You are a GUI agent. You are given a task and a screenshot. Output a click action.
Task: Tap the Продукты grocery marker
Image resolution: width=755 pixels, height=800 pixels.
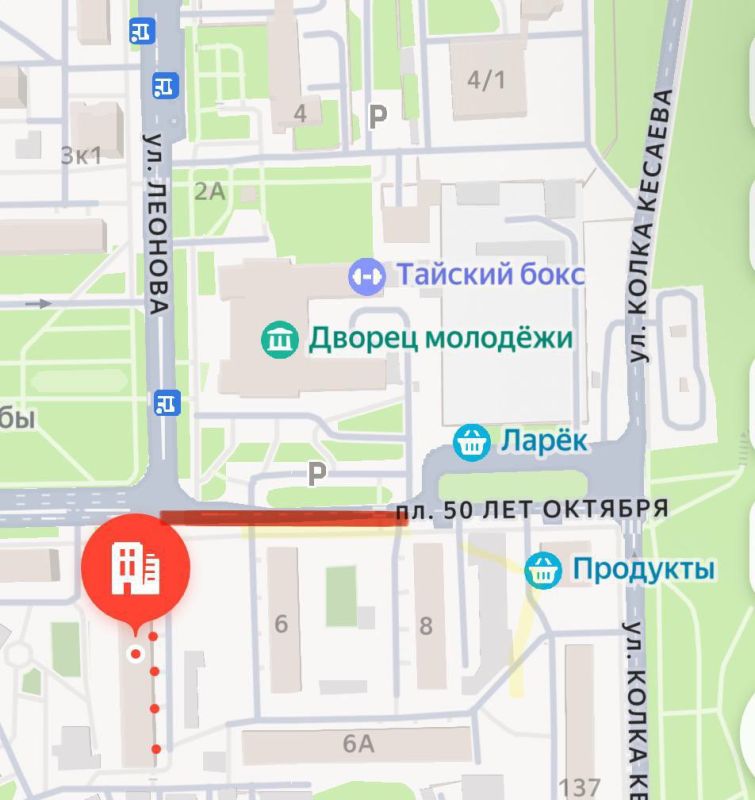pos(544,571)
